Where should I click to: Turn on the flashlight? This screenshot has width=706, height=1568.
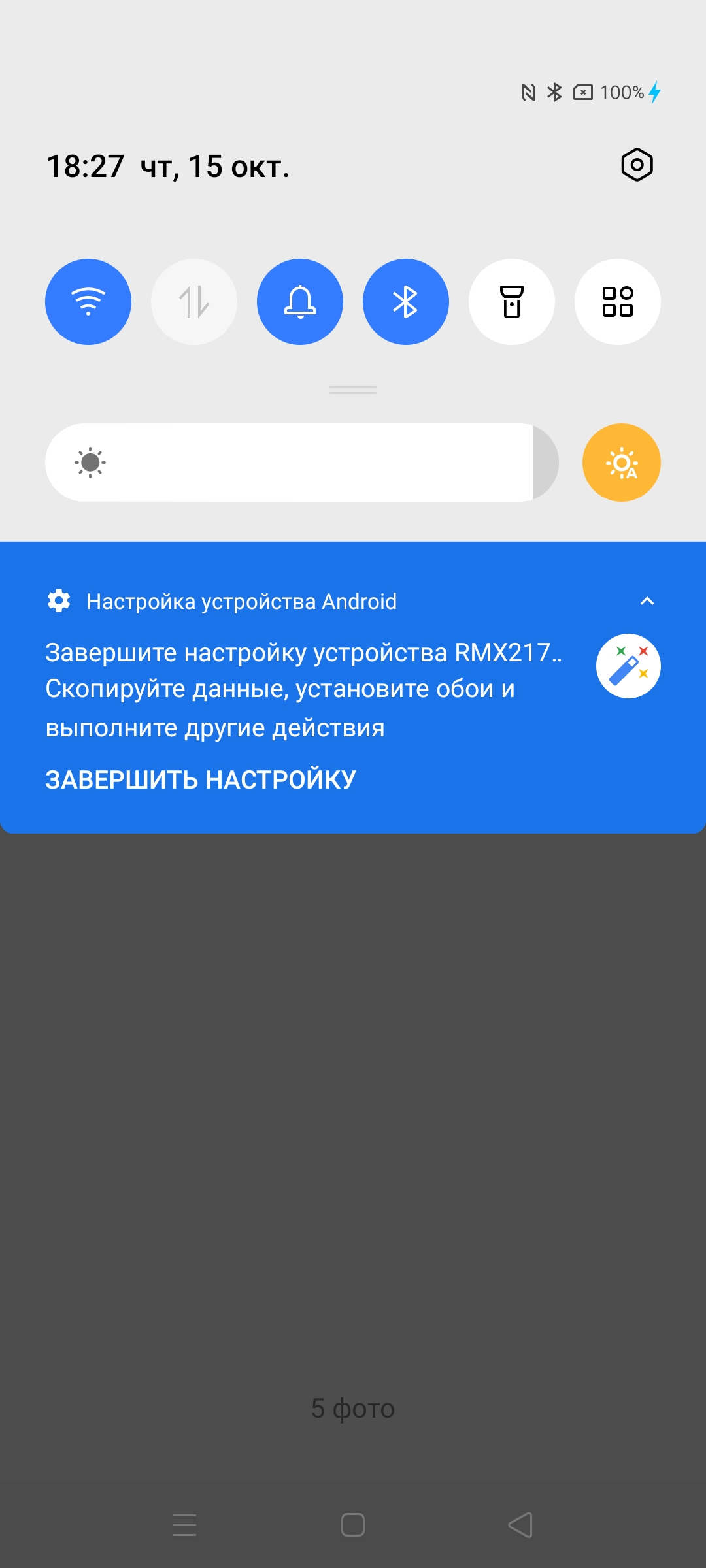click(x=512, y=302)
